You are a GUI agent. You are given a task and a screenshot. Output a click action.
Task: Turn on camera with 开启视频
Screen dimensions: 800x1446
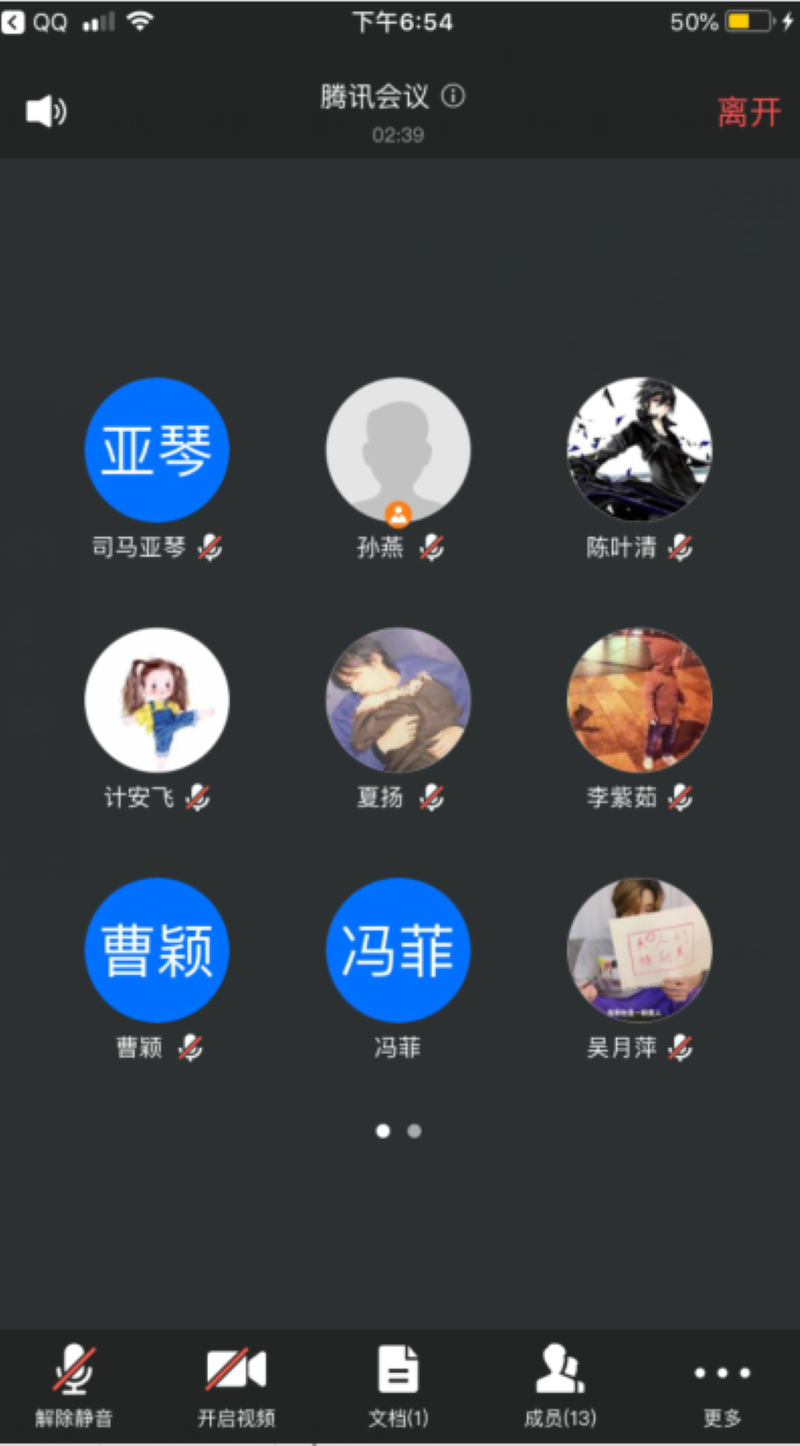(236, 1385)
